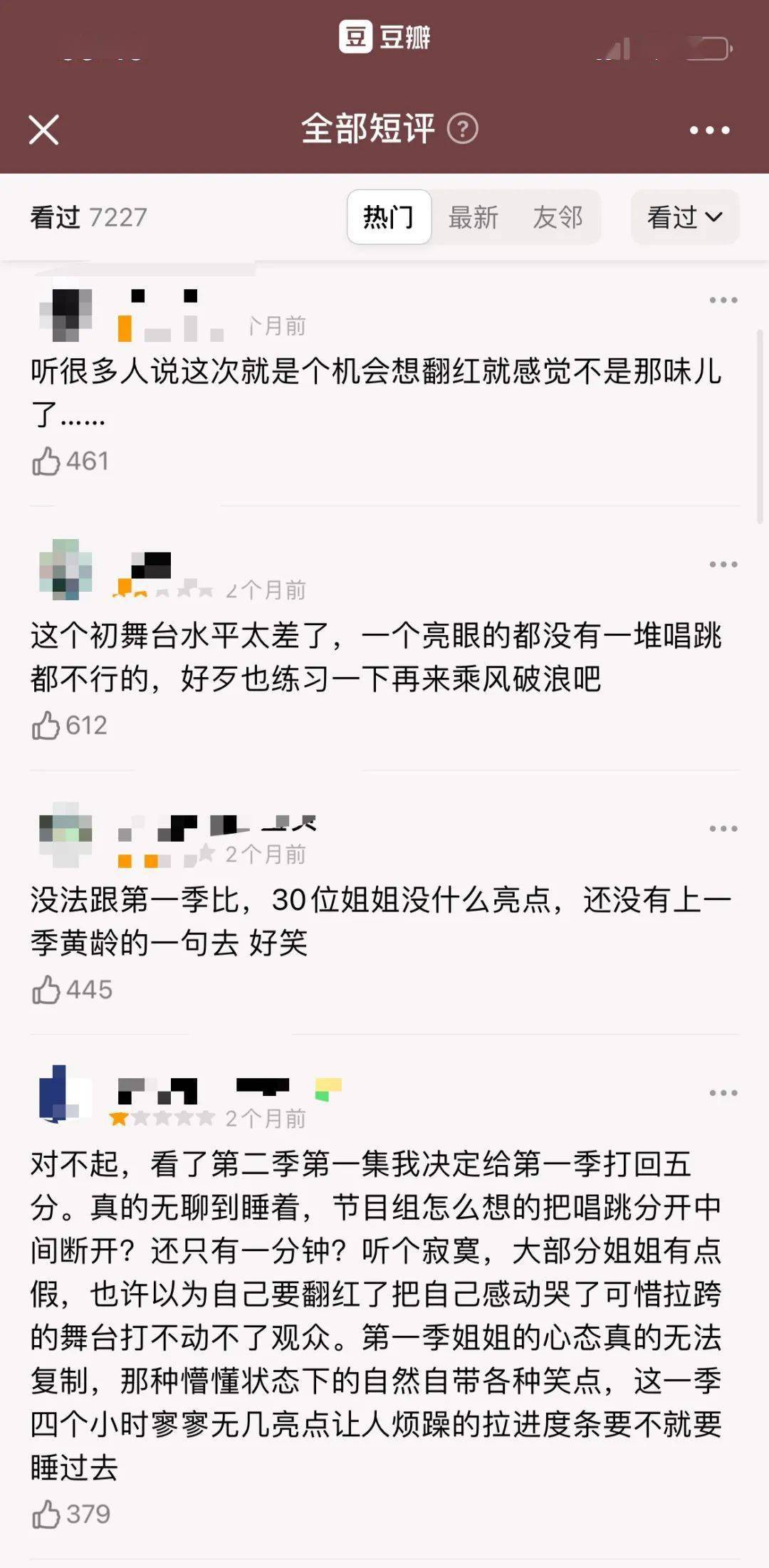Like the comment with 379 likes

point(46,1515)
